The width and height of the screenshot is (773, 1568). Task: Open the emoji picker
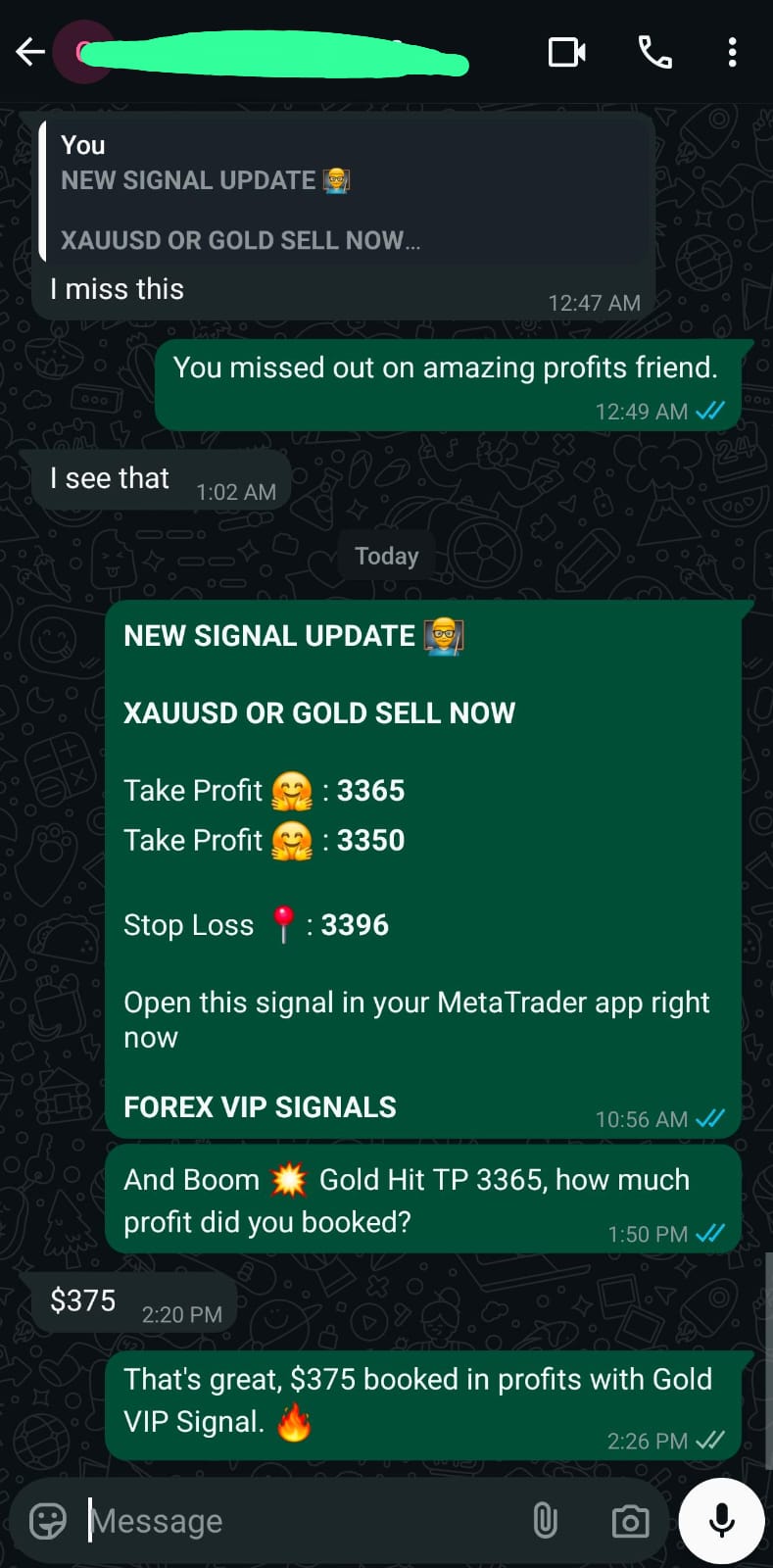point(47,1520)
